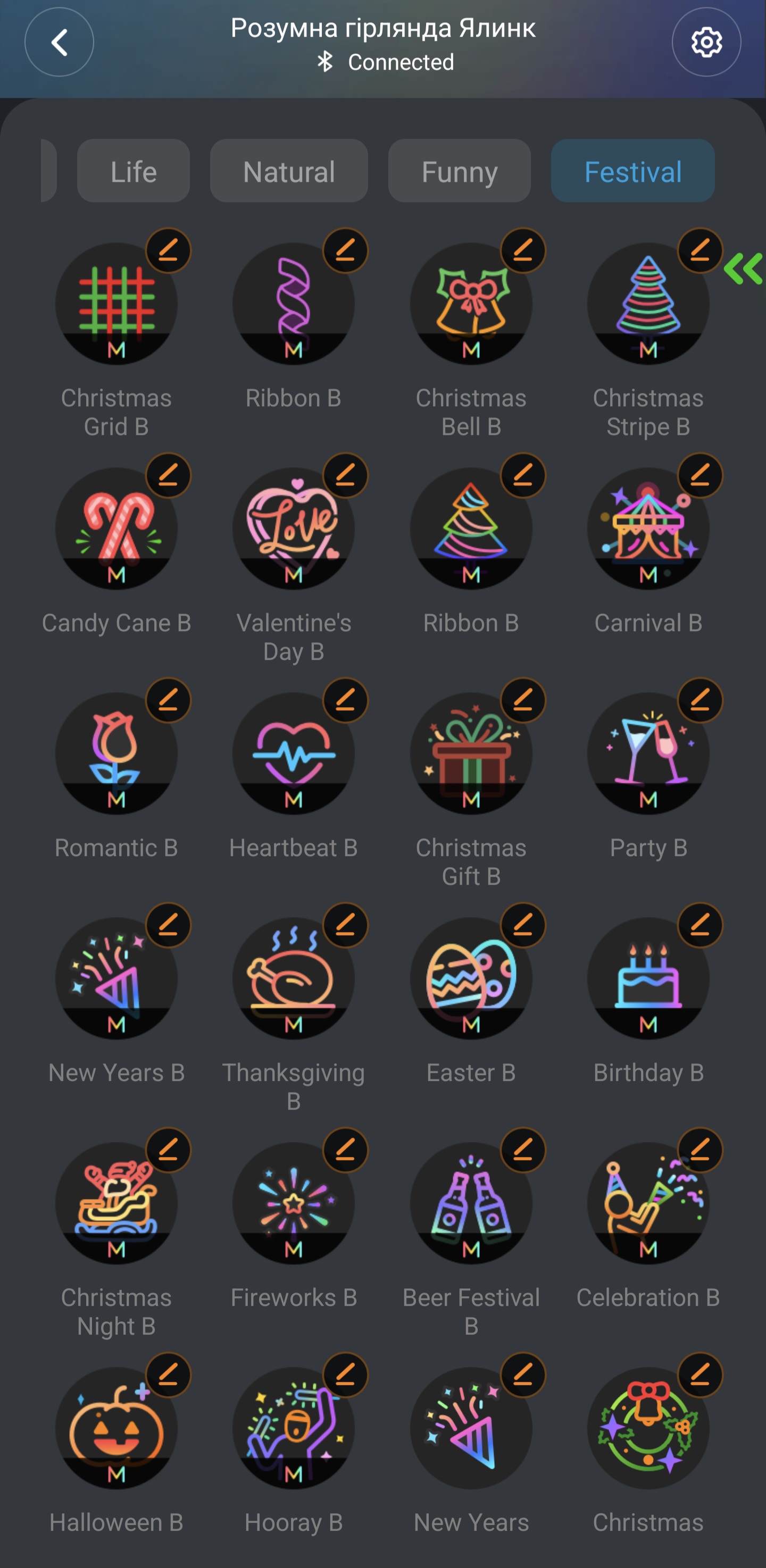Select the Christmas Bell B effect
The image size is (766, 1568).
click(x=471, y=304)
